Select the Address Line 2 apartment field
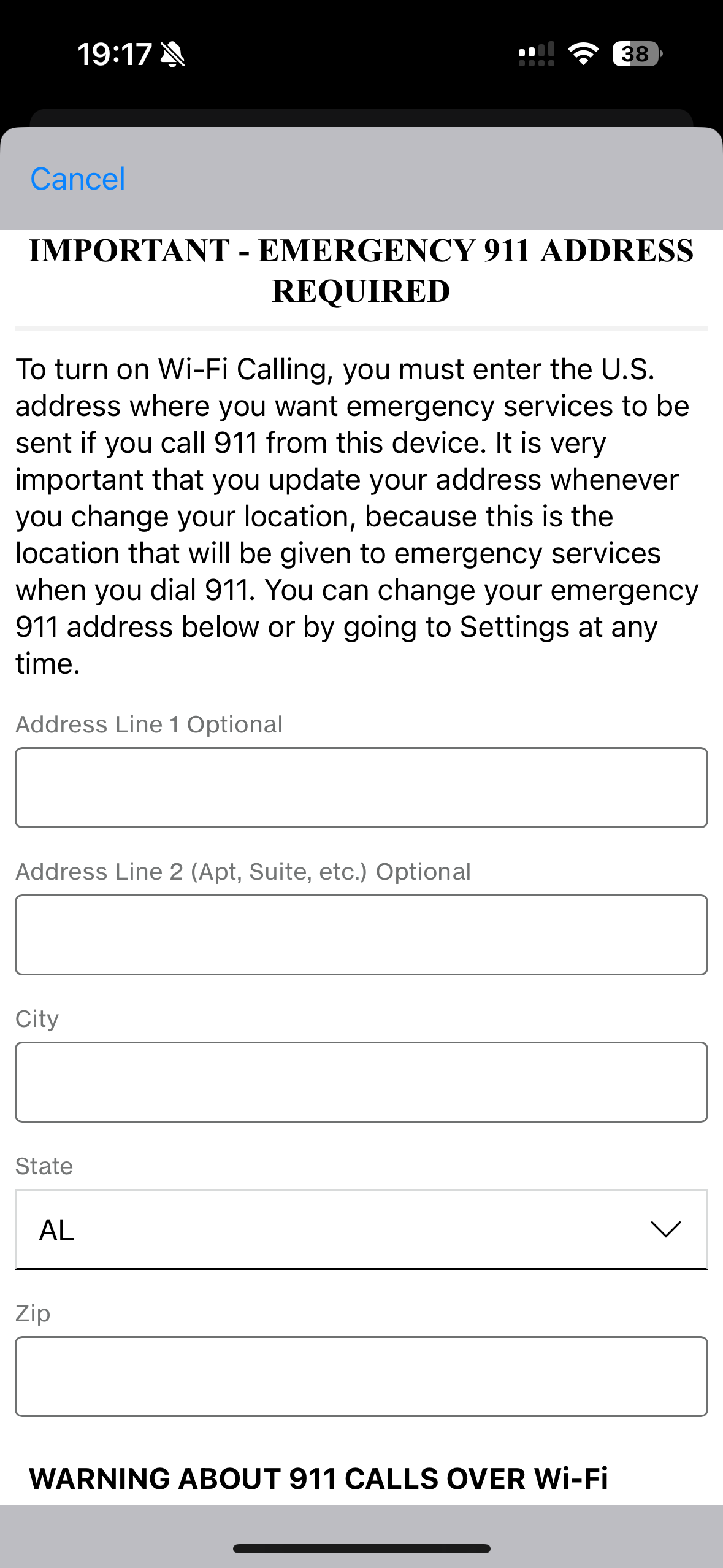 361,935
